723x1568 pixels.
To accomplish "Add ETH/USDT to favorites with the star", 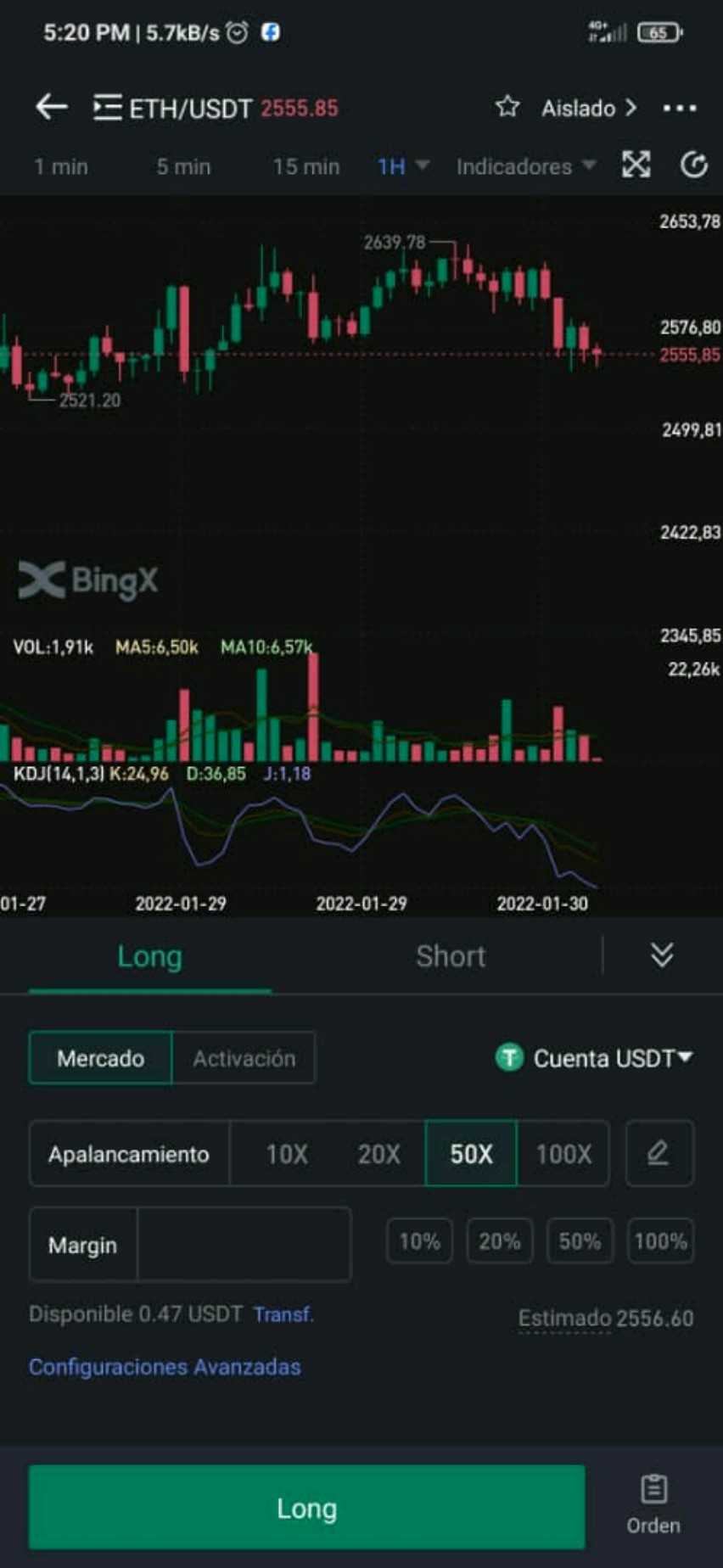I will pyautogui.click(x=507, y=107).
